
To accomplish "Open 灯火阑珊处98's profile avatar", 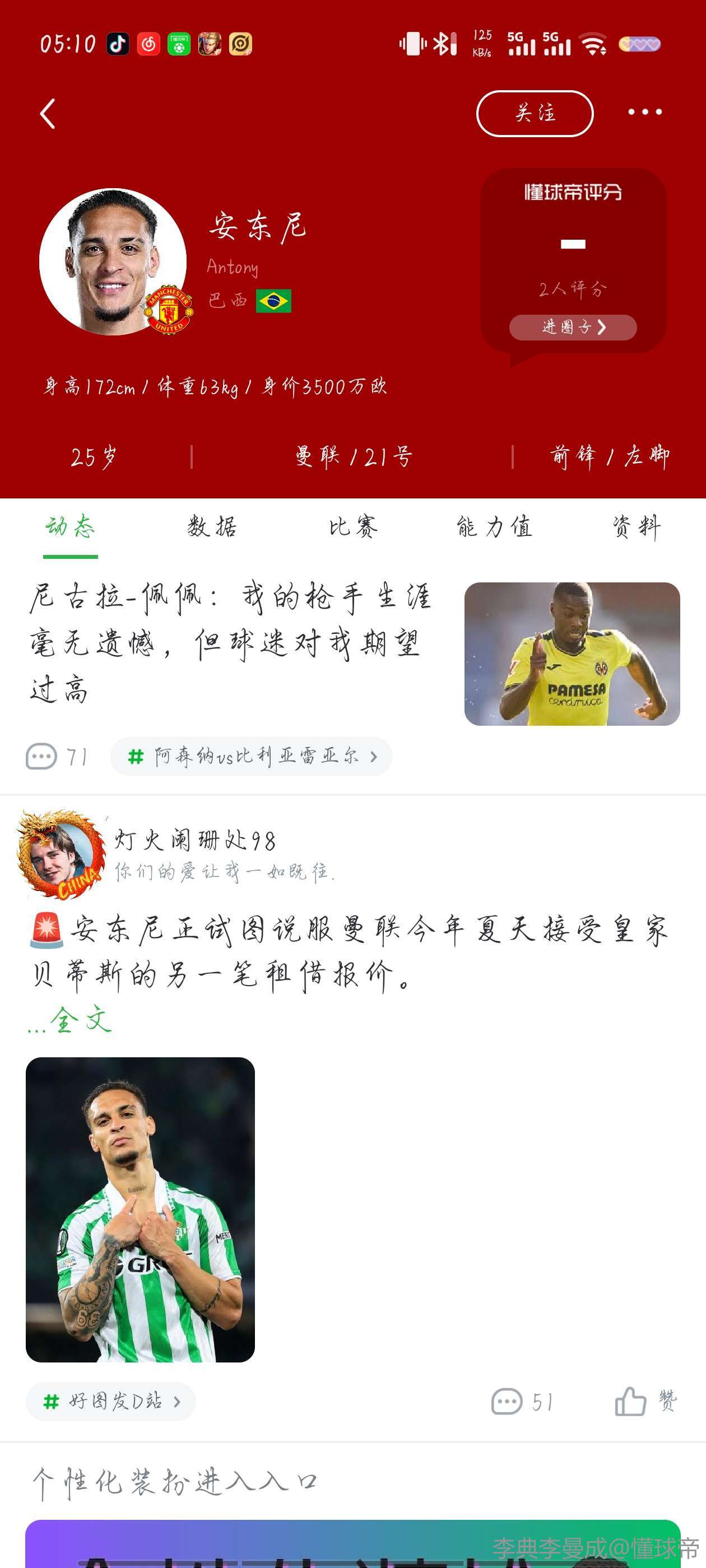I will click(x=61, y=853).
